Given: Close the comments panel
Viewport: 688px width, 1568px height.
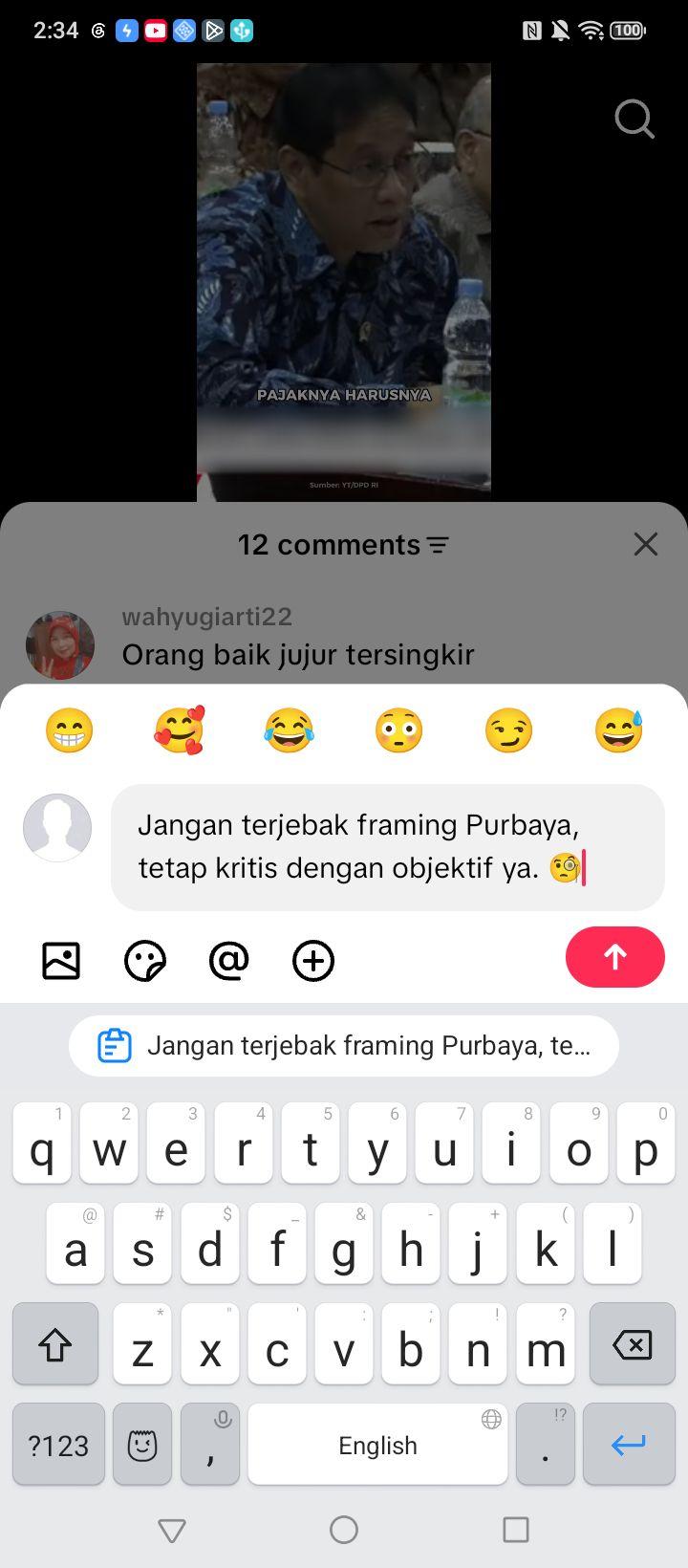Looking at the screenshot, I should tap(646, 544).
